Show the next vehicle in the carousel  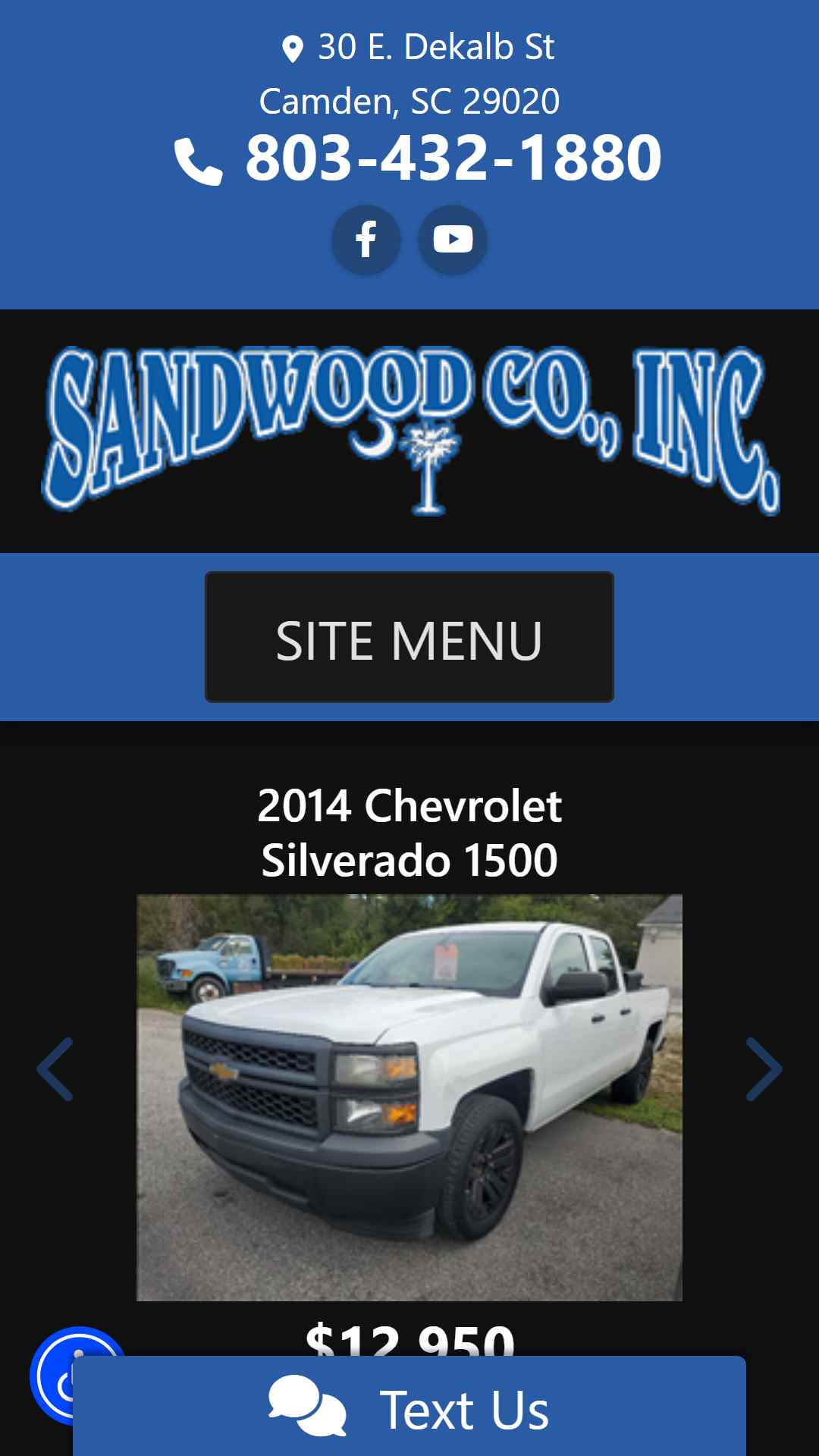click(x=764, y=1069)
